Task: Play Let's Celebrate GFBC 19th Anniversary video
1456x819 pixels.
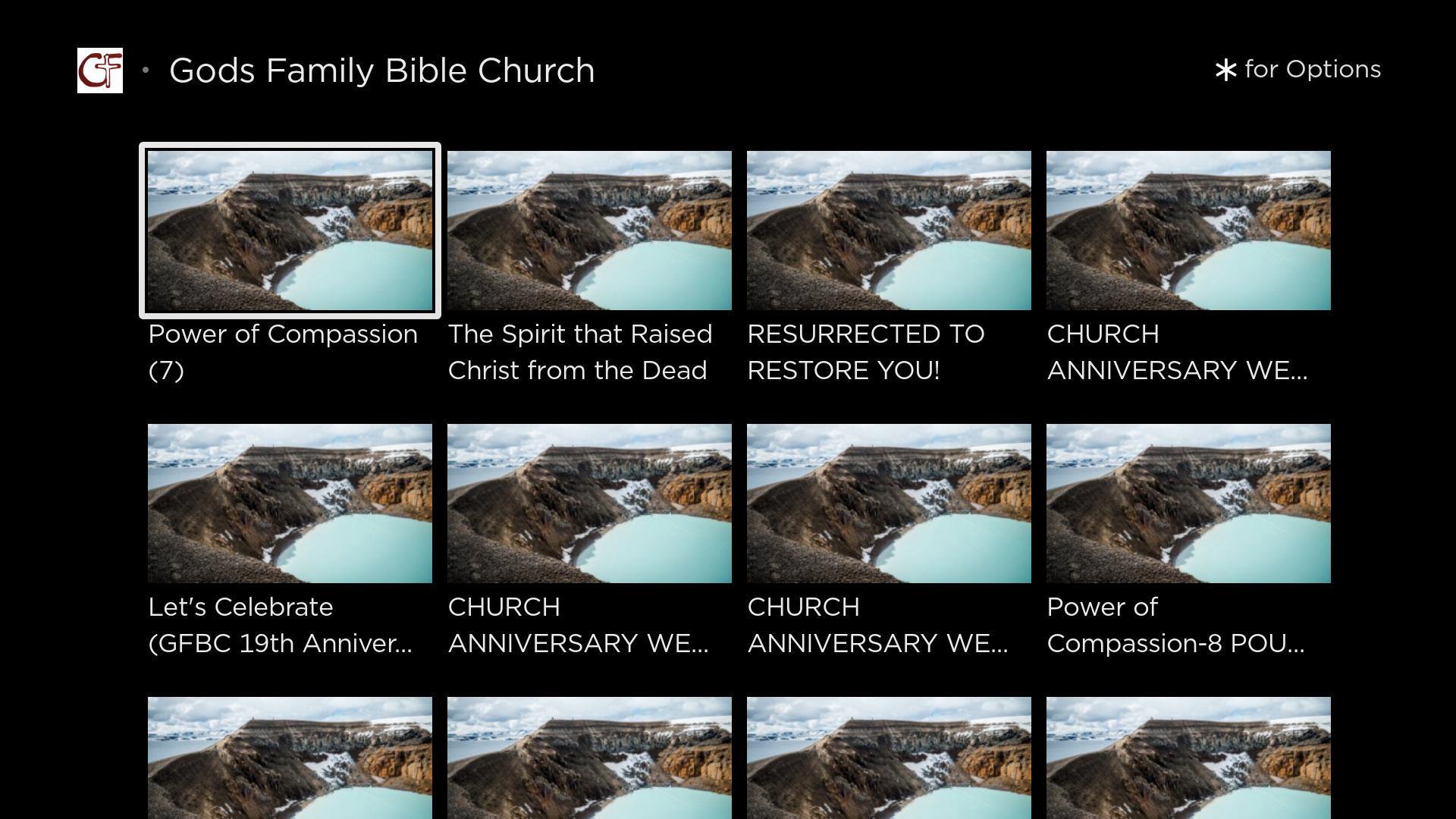Action: (x=290, y=504)
